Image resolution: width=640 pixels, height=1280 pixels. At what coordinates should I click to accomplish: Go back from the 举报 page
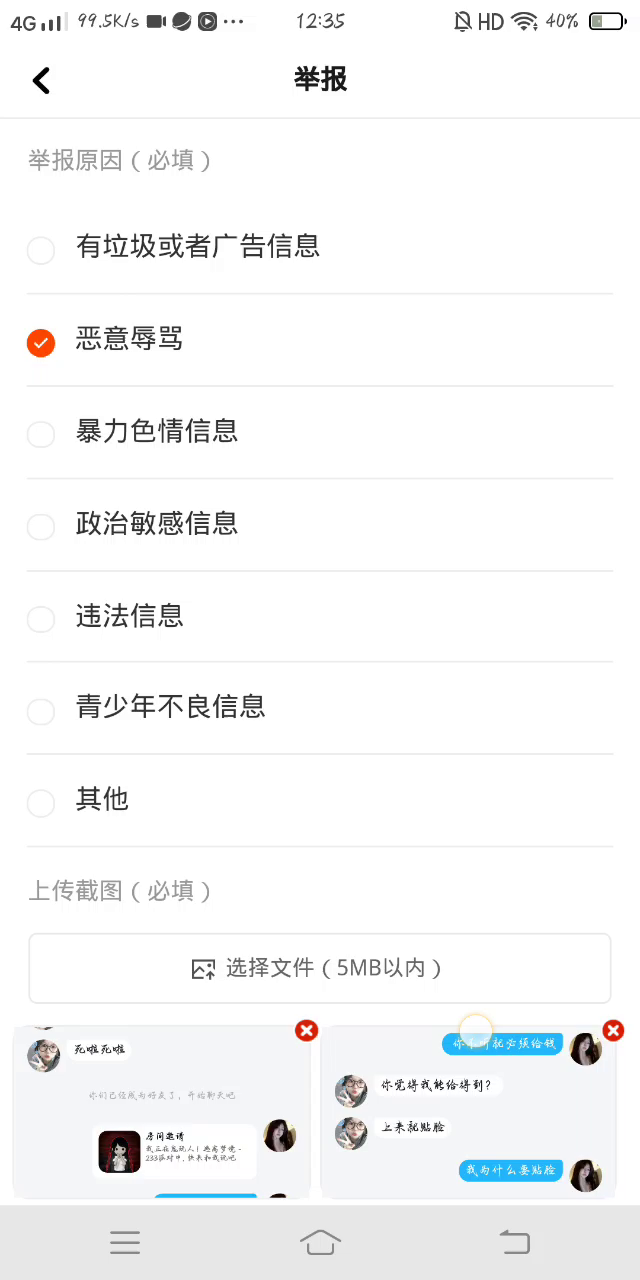click(41, 80)
